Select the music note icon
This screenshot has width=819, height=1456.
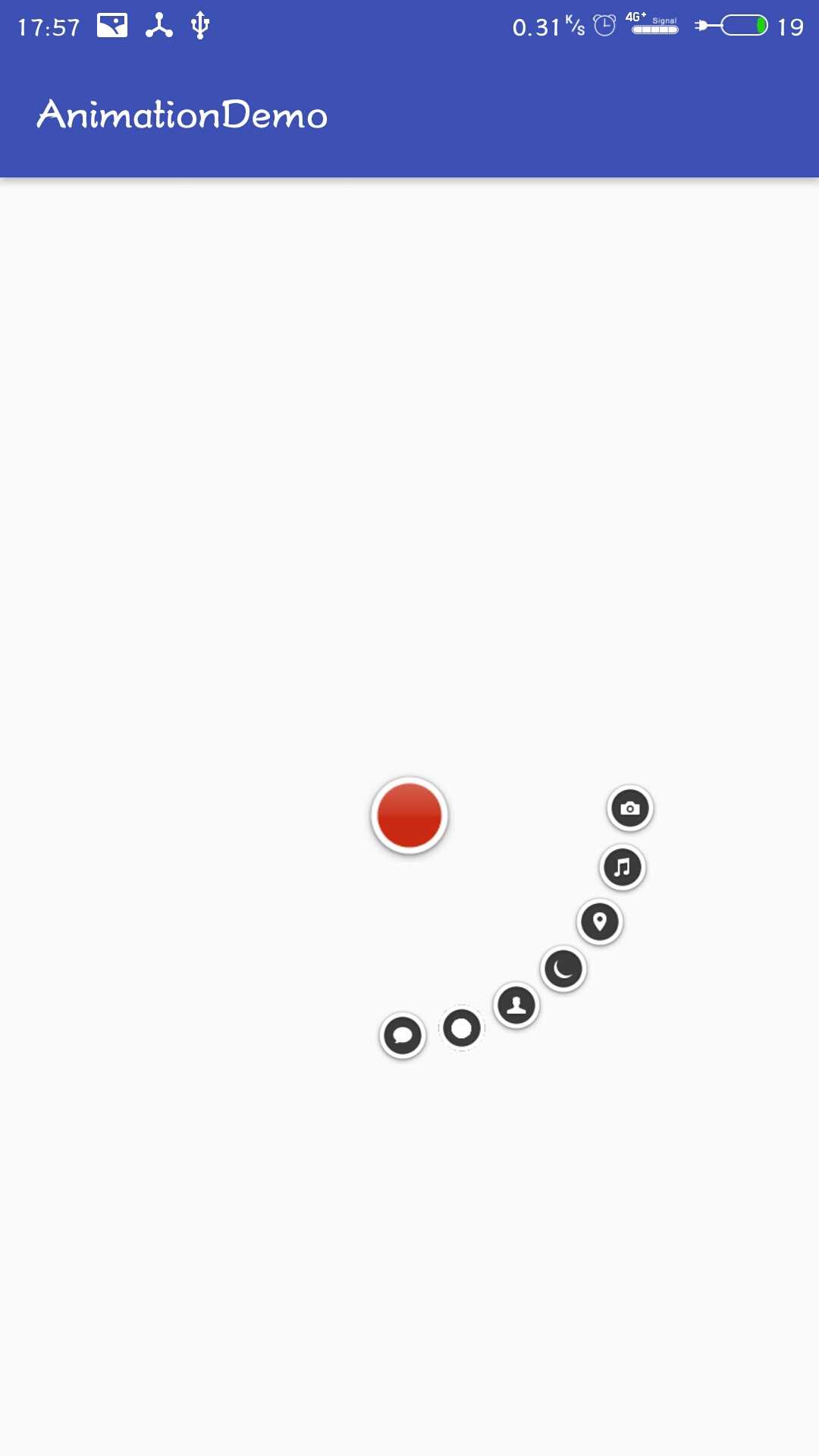(623, 867)
